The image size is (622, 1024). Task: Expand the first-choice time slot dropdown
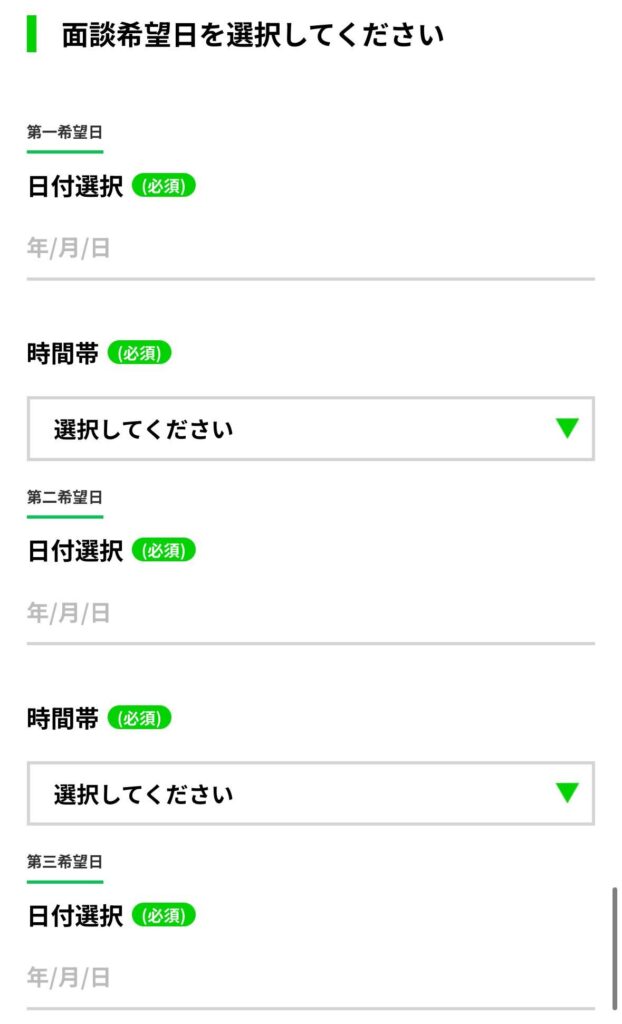[x=310, y=428]
